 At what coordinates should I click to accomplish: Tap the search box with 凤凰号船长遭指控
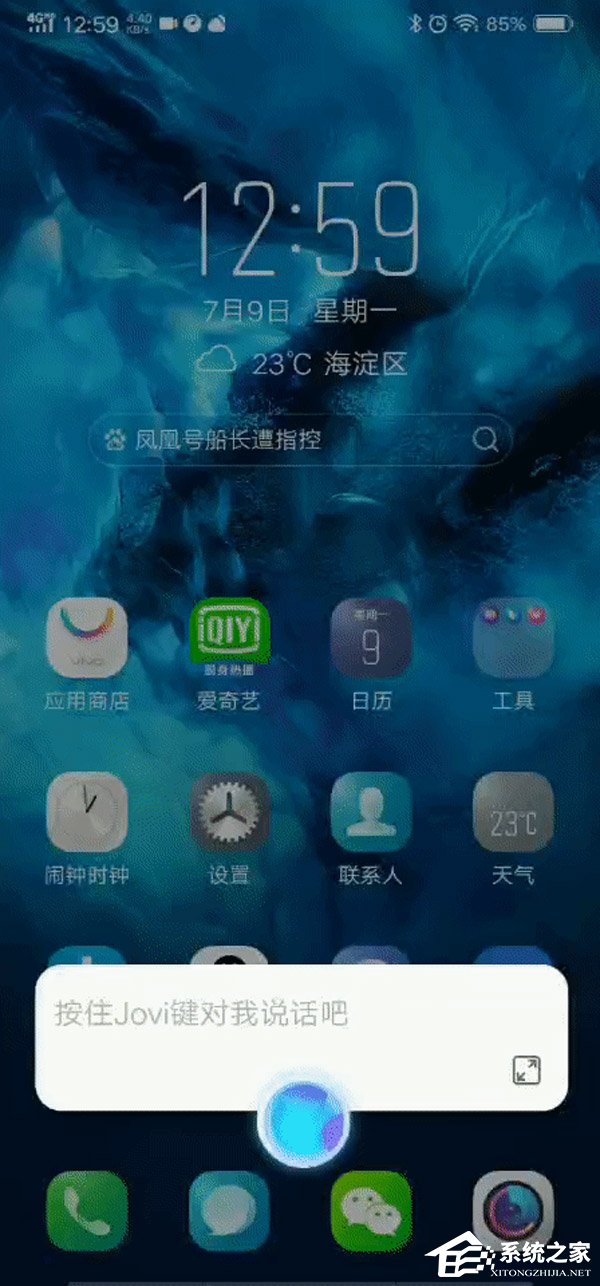tap(280, 439)
